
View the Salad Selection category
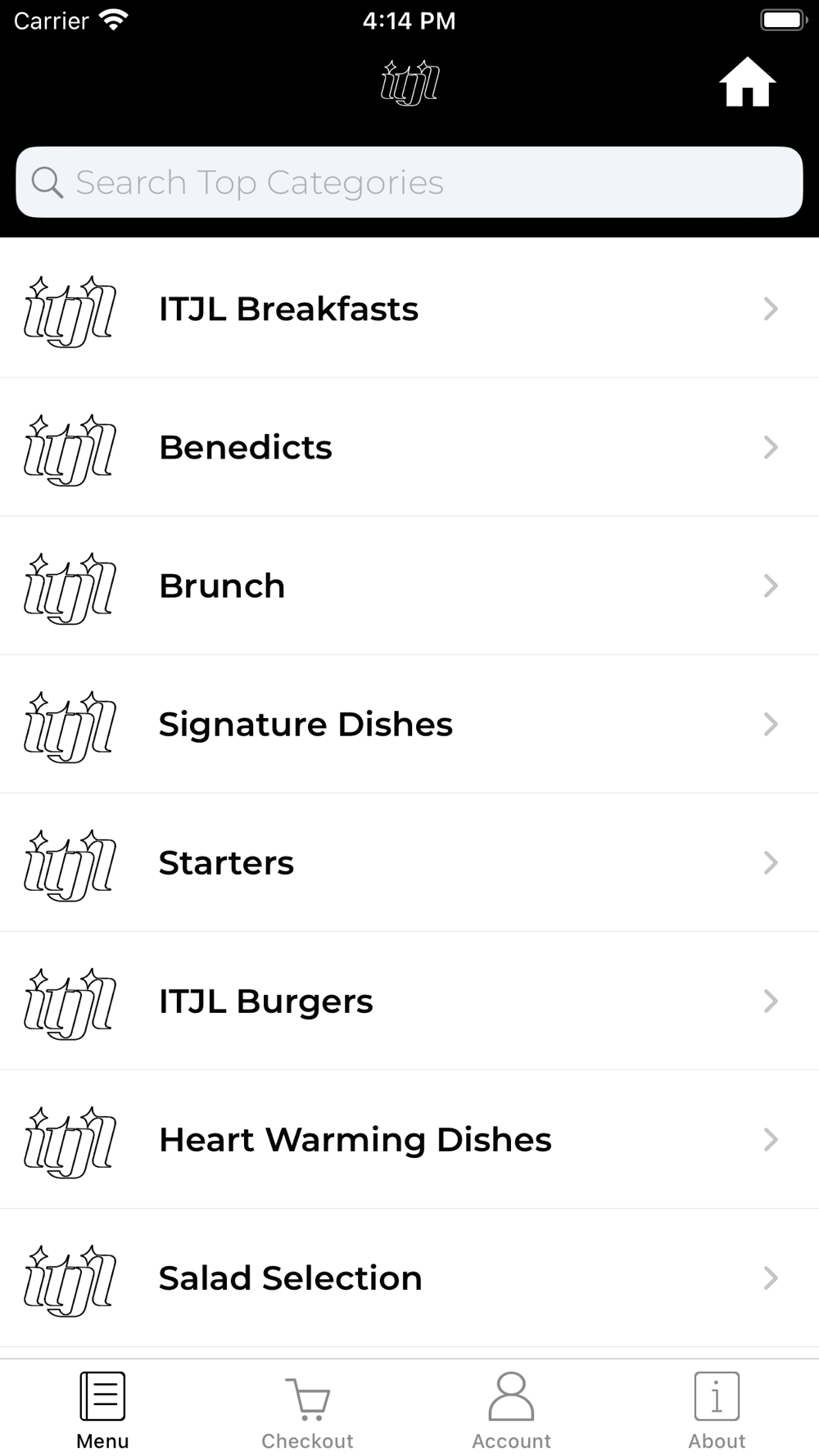pyautogui.click(x=409, y=1277)
